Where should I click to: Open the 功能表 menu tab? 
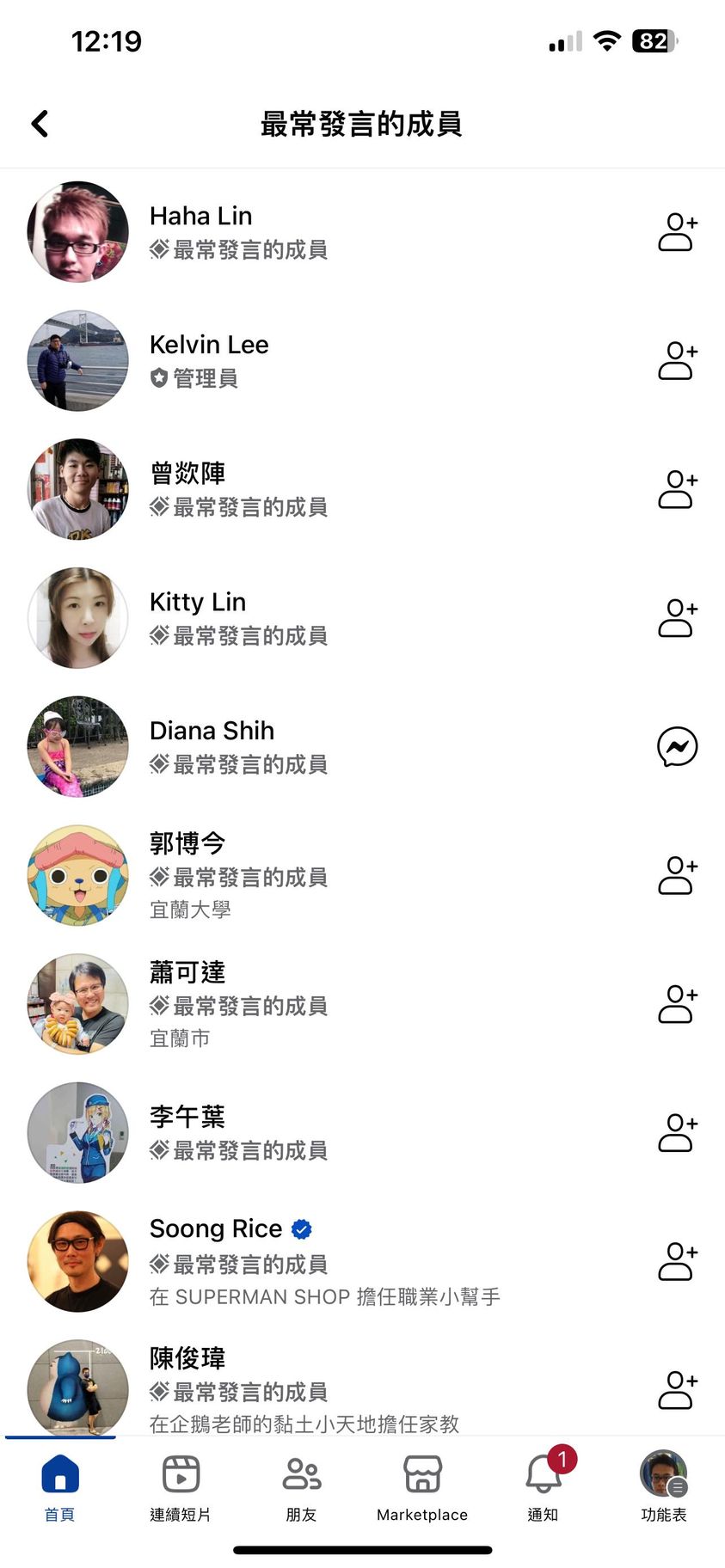pos(664,1487)
